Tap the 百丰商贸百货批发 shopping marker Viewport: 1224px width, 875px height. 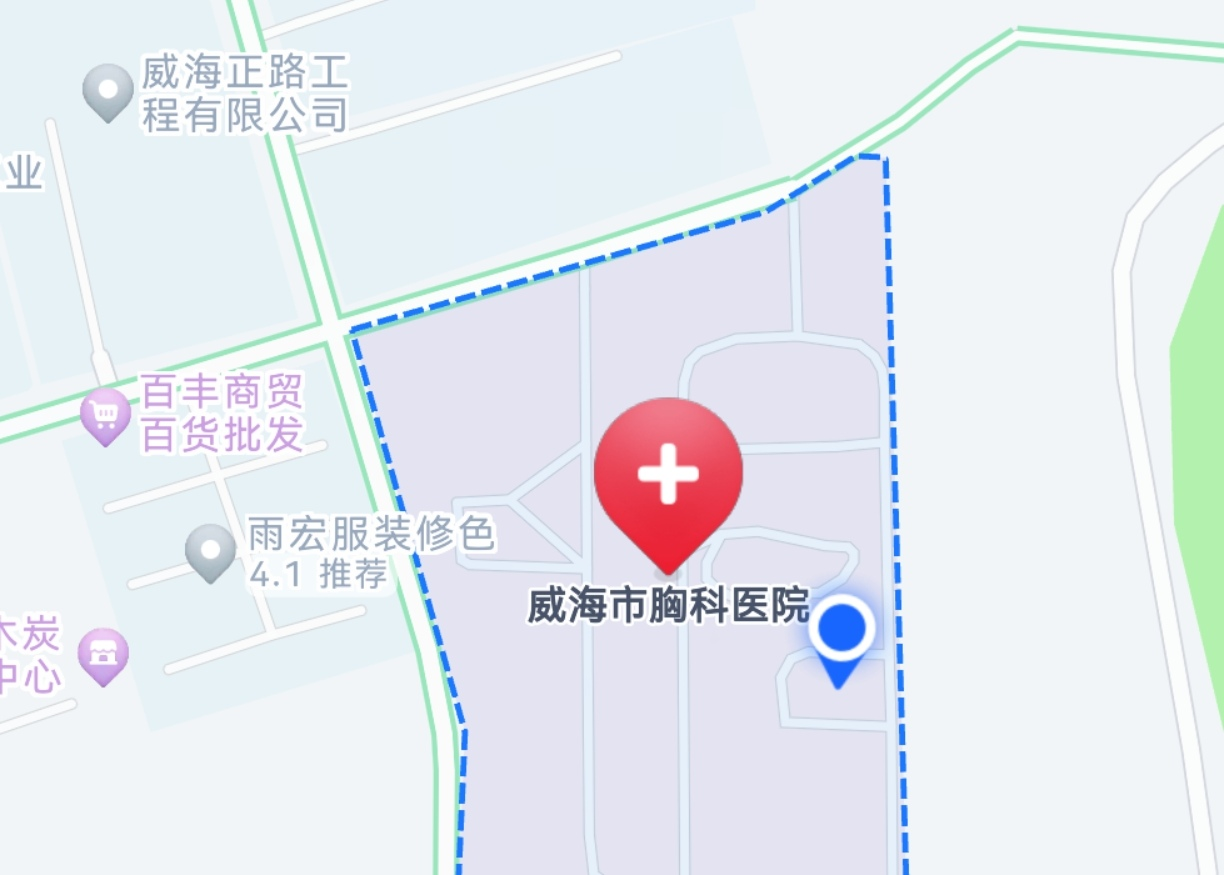(x=105, y=414)
